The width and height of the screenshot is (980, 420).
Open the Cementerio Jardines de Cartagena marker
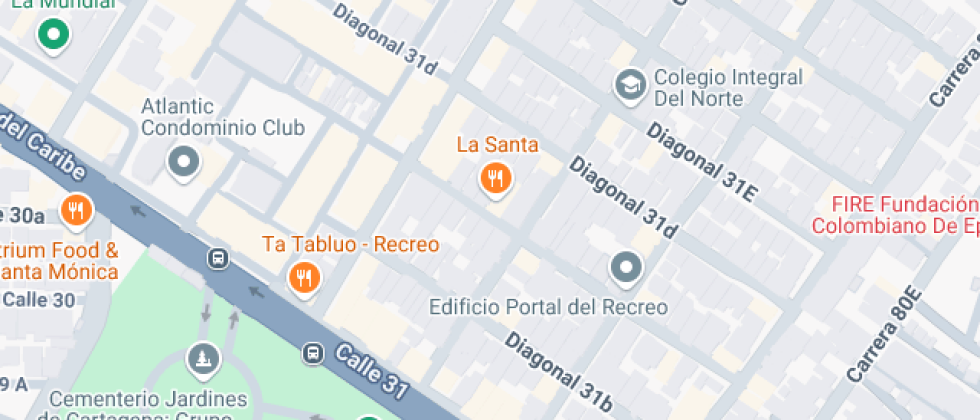pos(204,360)
